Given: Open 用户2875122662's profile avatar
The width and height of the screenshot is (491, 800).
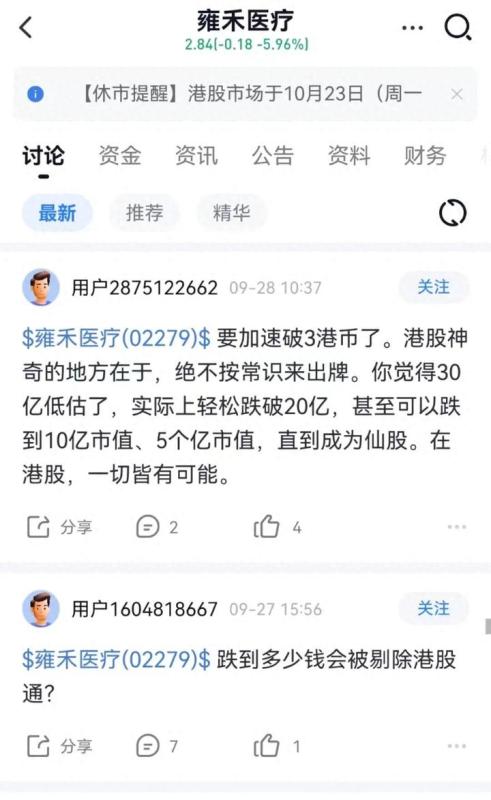Looking at the screenshot, I should point(41,287).
